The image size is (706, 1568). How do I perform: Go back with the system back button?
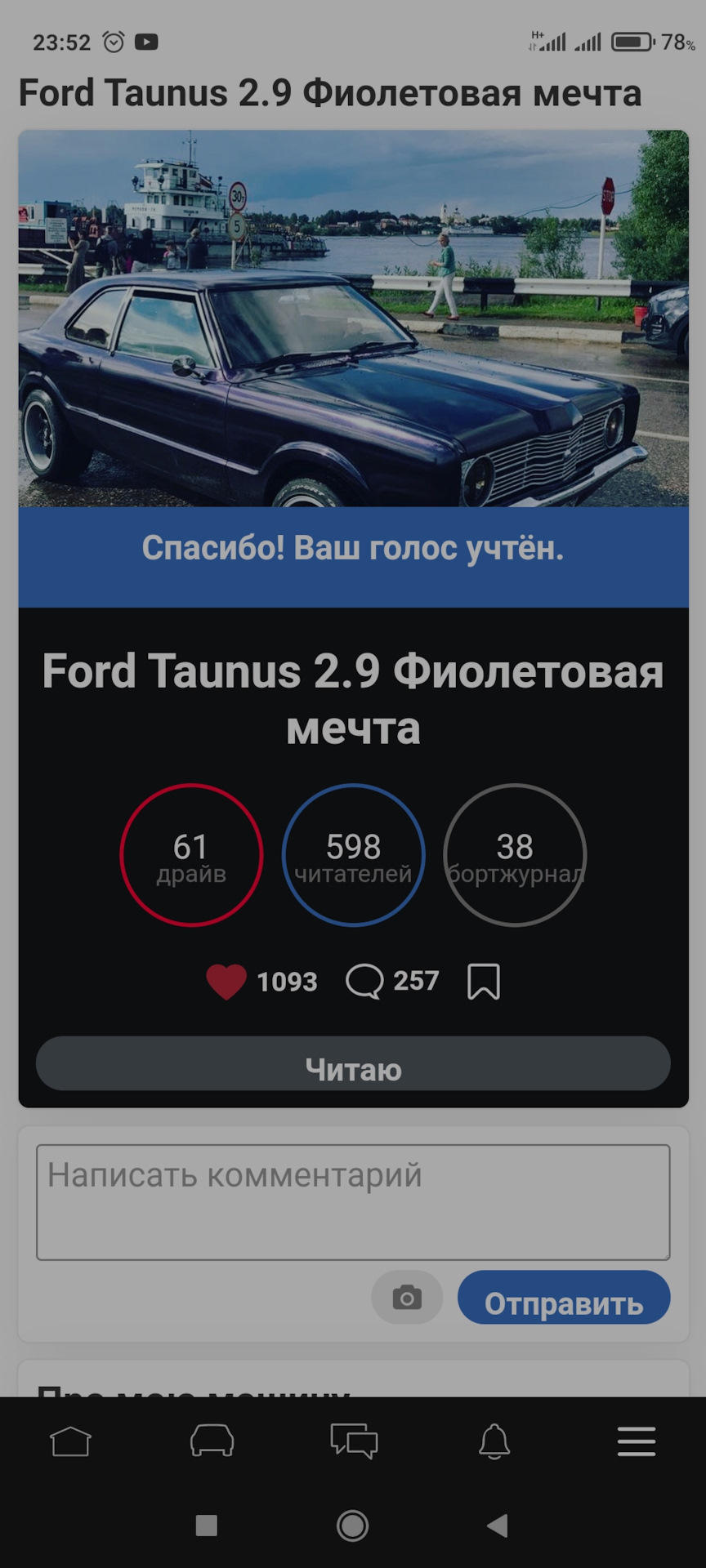(x=498, y=1525)
